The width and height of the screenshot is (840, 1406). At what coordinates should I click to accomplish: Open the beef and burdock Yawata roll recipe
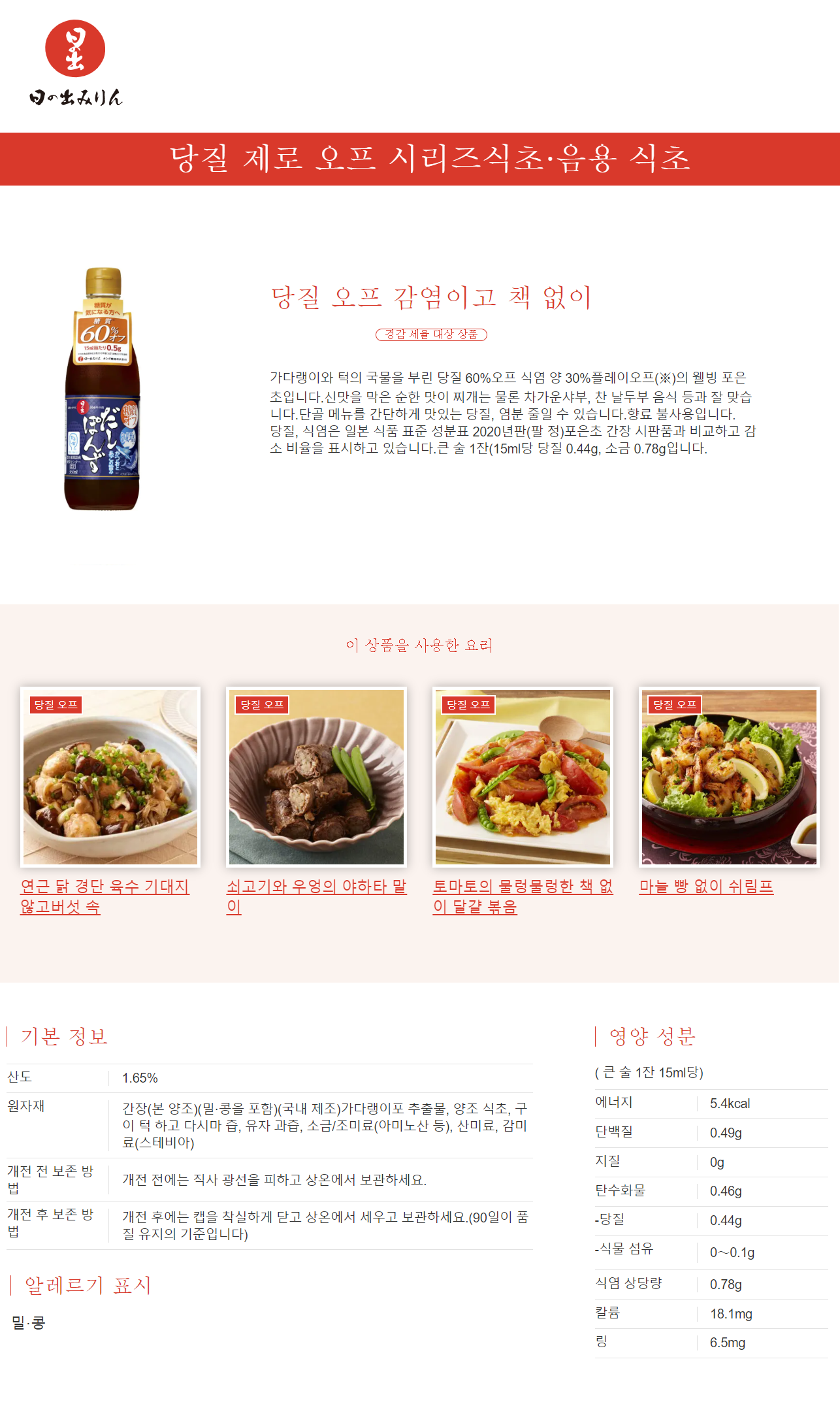click(316, 887)
